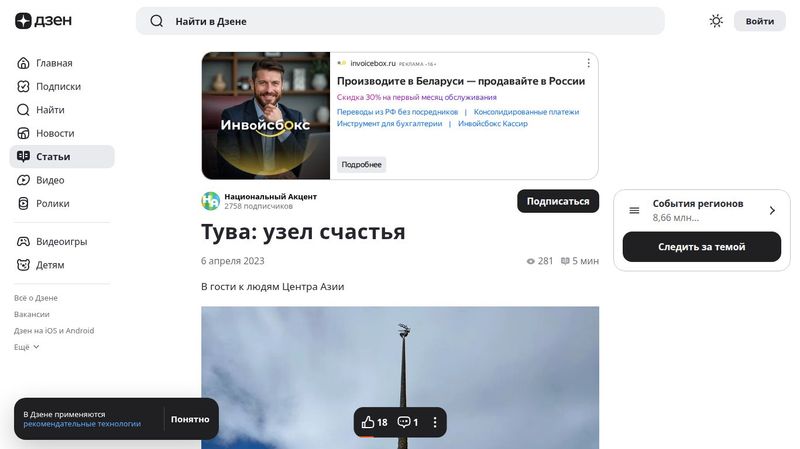Open the ad's three-dot options menu
The image size is (800, 449).
(588, 63)
